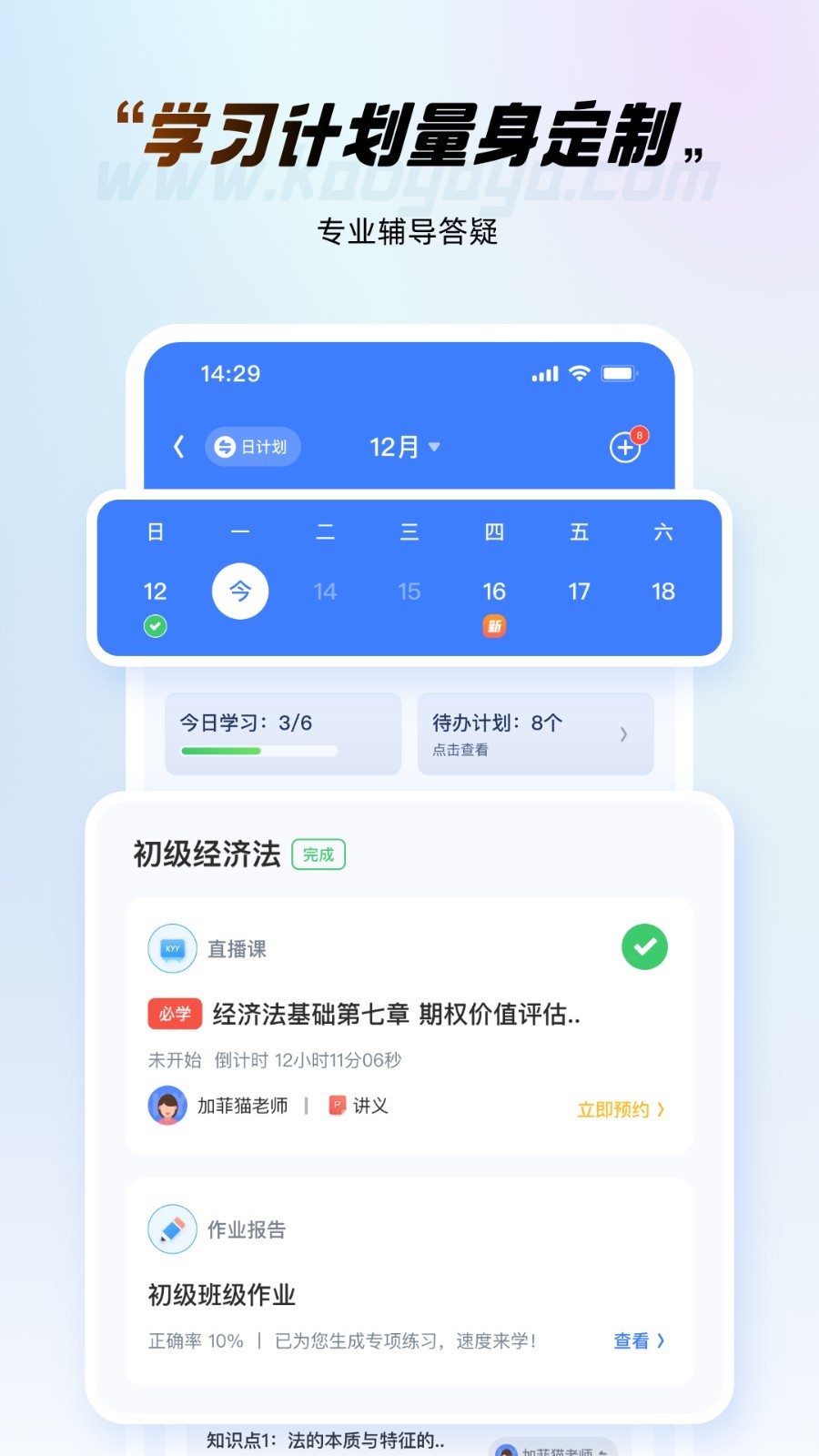Open the 作业报告 pencil icon
819x1456 pixels.
pos(172,1228)
